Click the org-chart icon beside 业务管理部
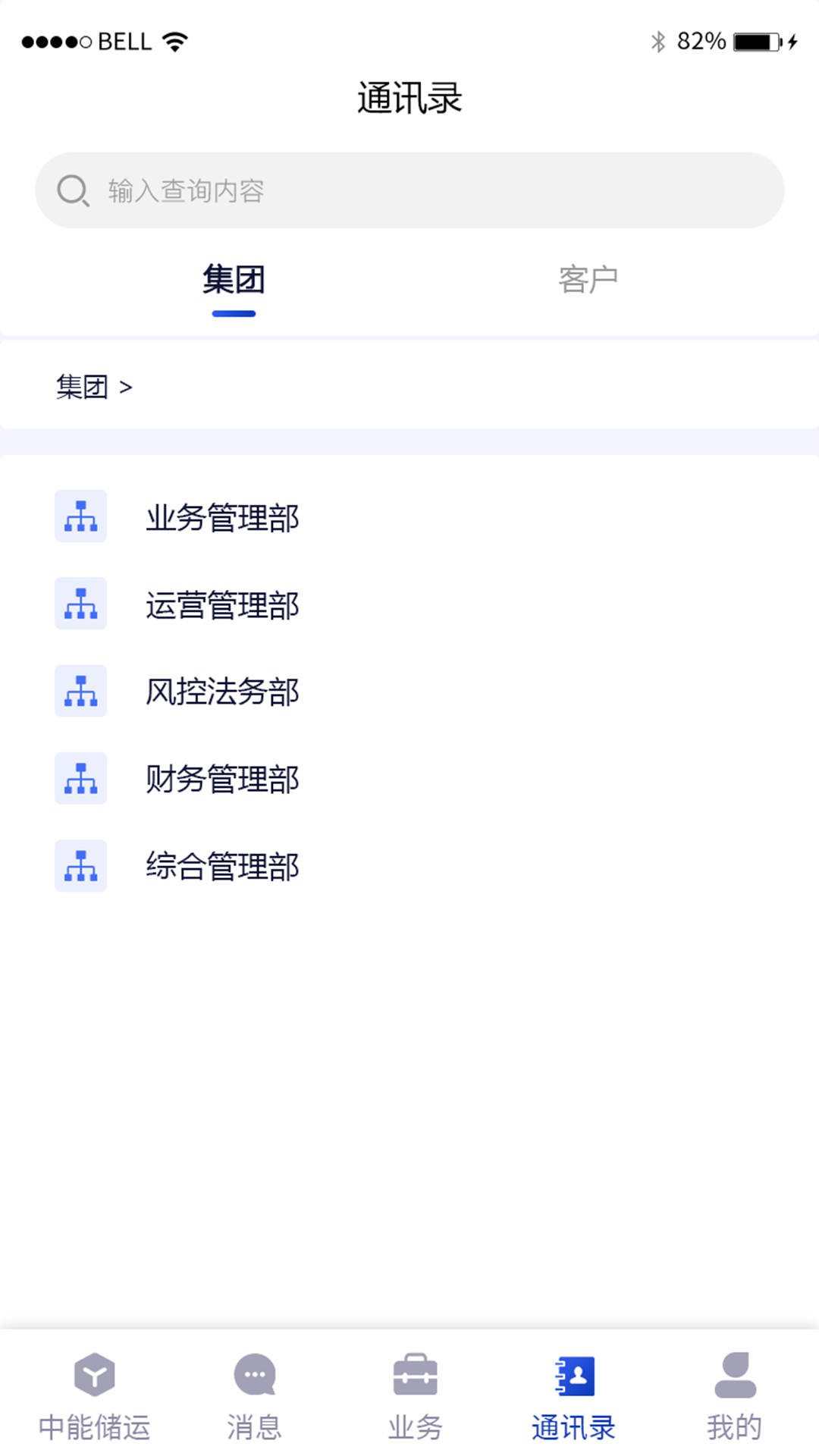The width and height of the screenshot is (819, 1456). click(80, 516)
